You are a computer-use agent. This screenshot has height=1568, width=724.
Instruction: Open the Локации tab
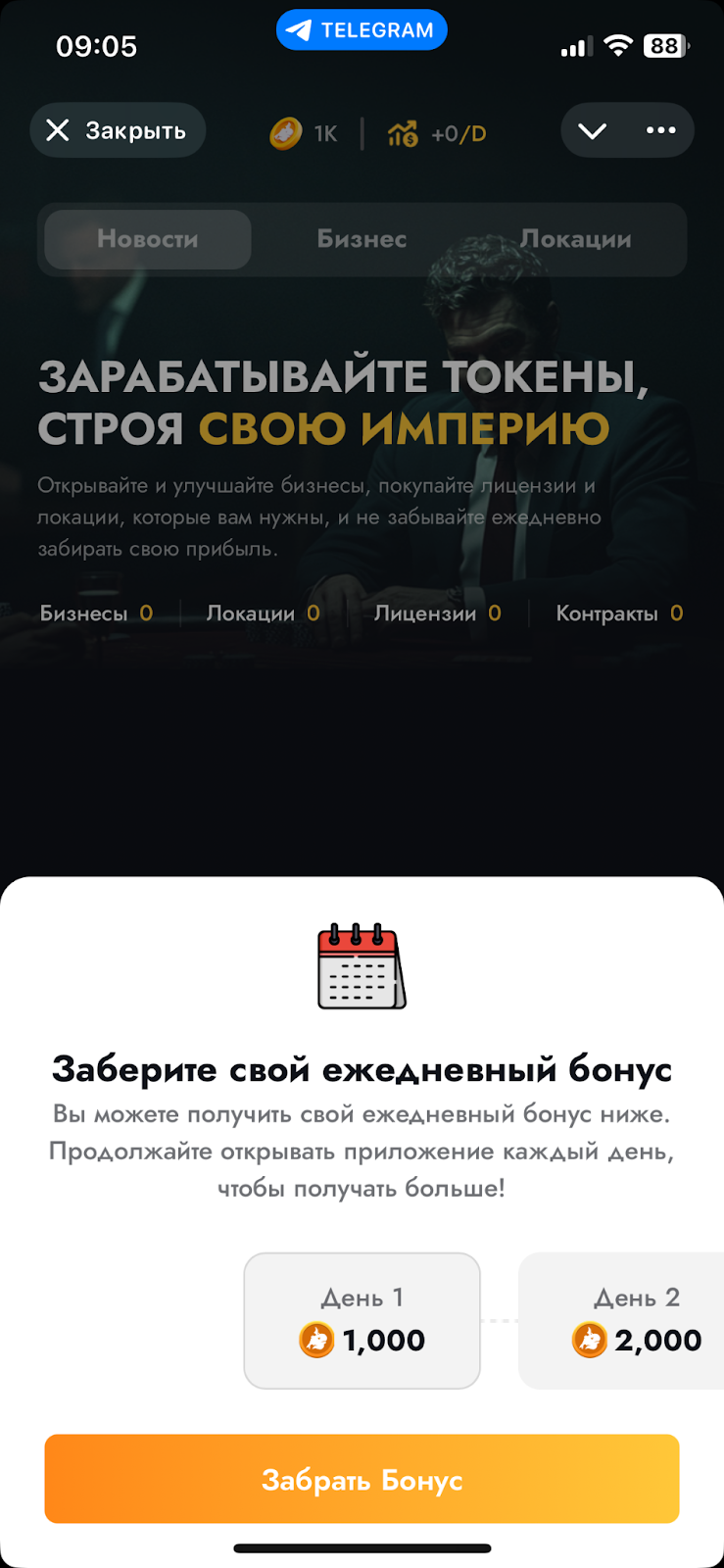click(x=575, y=239)
